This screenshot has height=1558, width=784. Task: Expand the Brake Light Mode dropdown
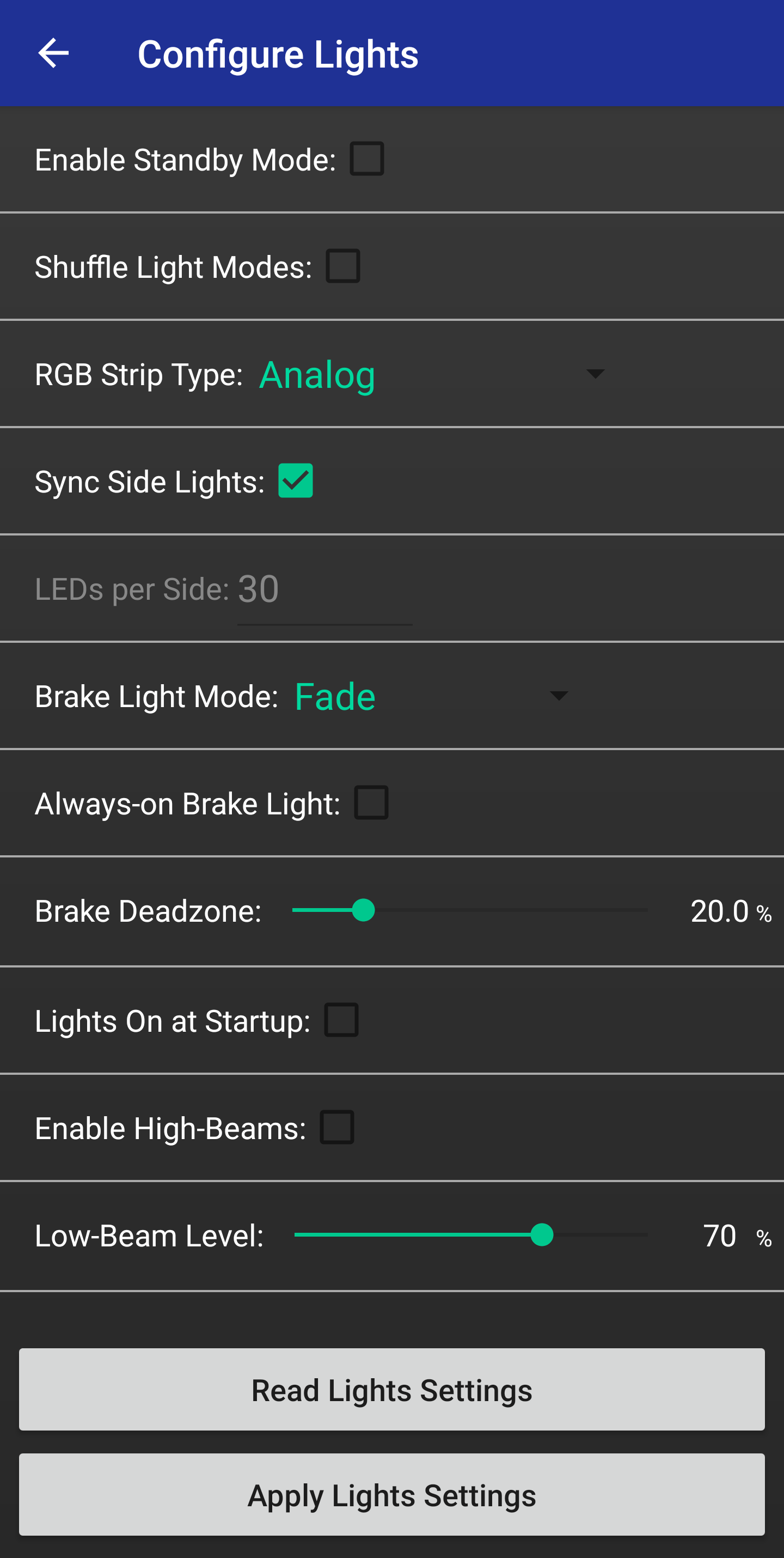click(431, 696)
